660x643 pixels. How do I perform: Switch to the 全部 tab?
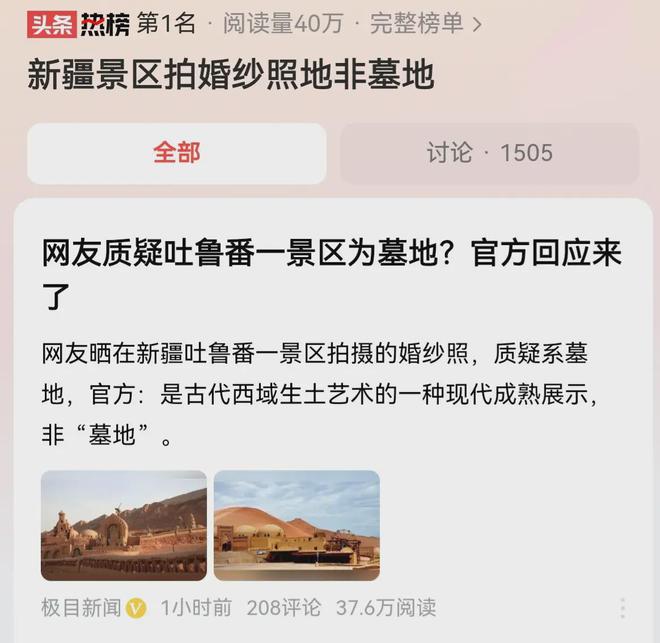(177, 153)
